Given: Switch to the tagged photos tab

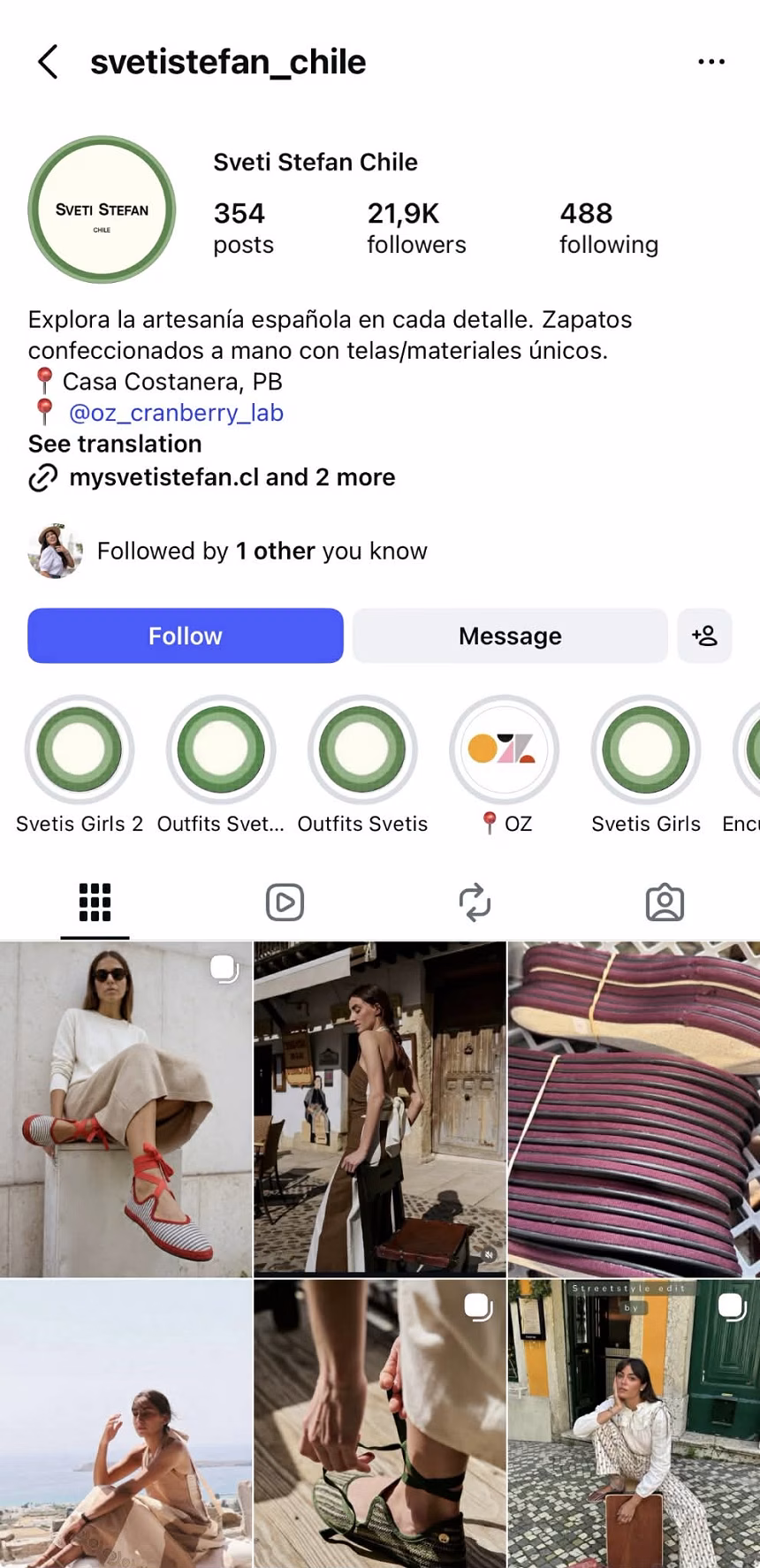Looking at the screenshot, I should pyautogui.click(x=665, y=902).
